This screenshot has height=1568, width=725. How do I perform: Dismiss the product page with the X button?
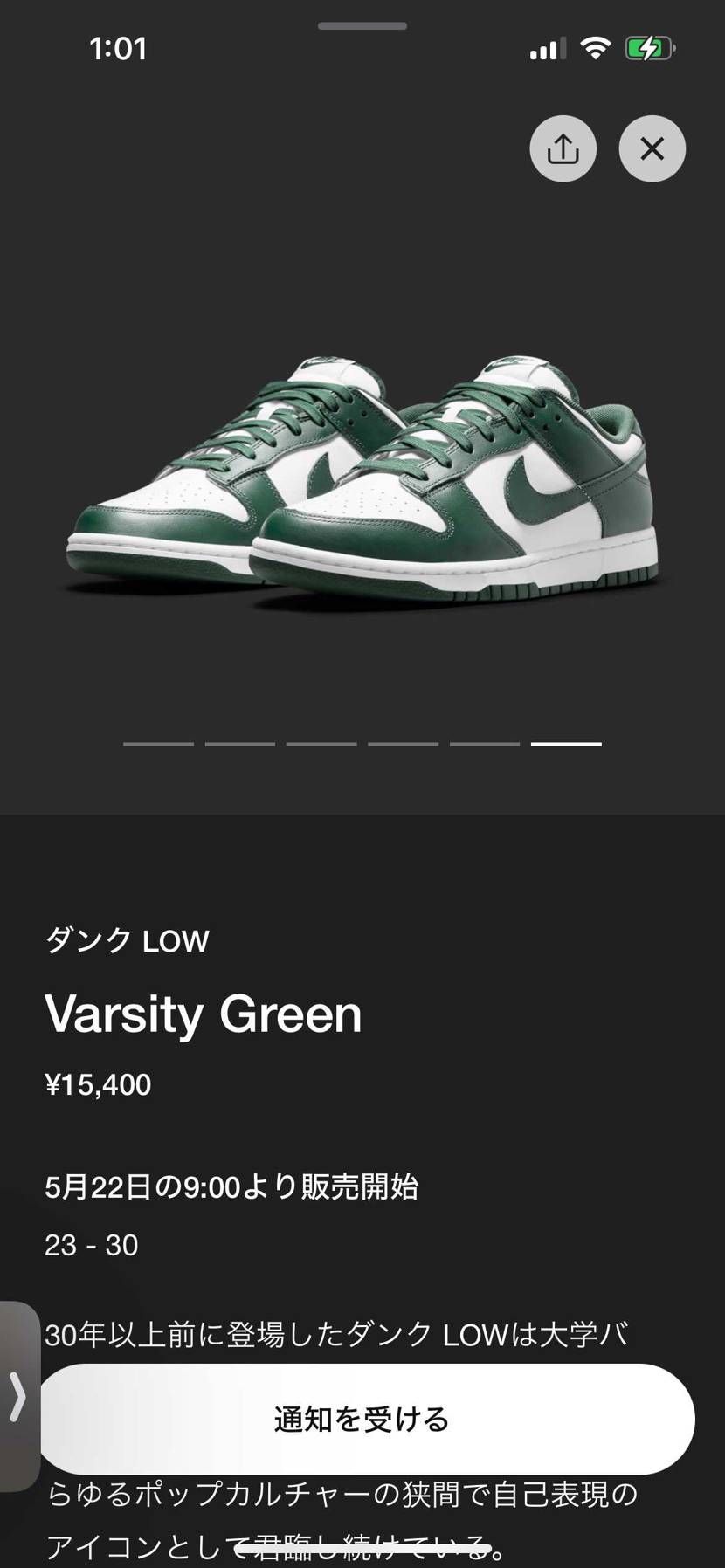click(652, 148)
